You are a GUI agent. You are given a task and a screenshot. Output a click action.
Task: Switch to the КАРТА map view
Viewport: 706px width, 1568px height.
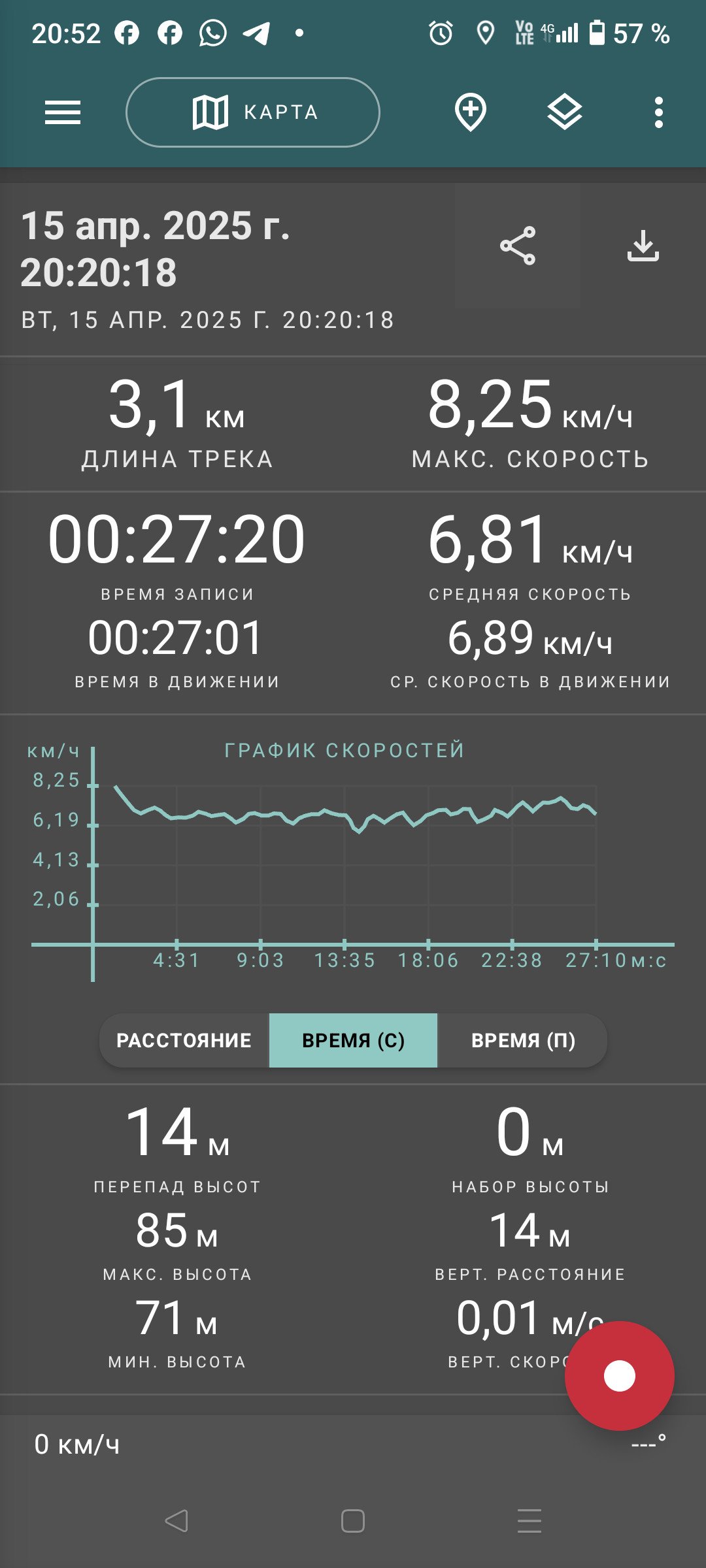[x=253, y=112]
